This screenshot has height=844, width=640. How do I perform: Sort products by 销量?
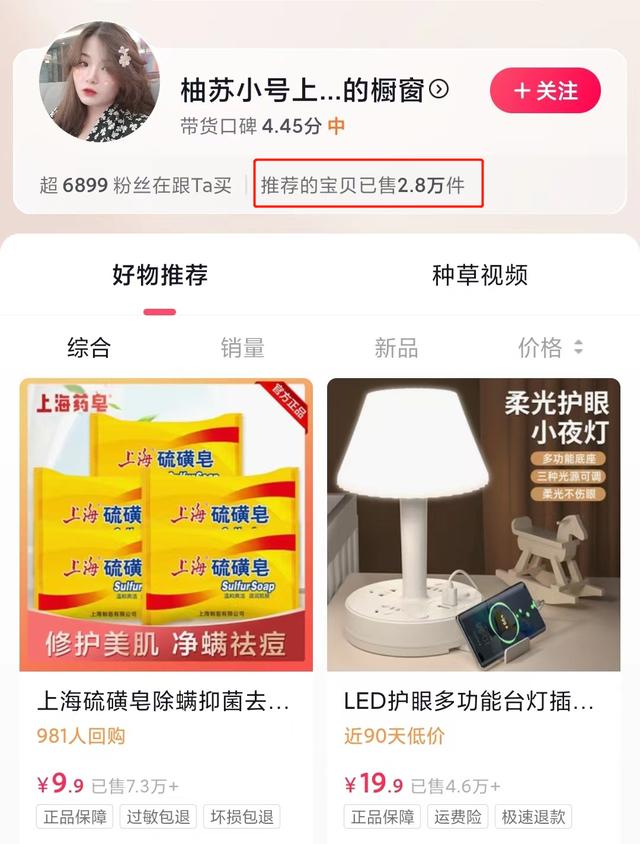coord(242,348)
